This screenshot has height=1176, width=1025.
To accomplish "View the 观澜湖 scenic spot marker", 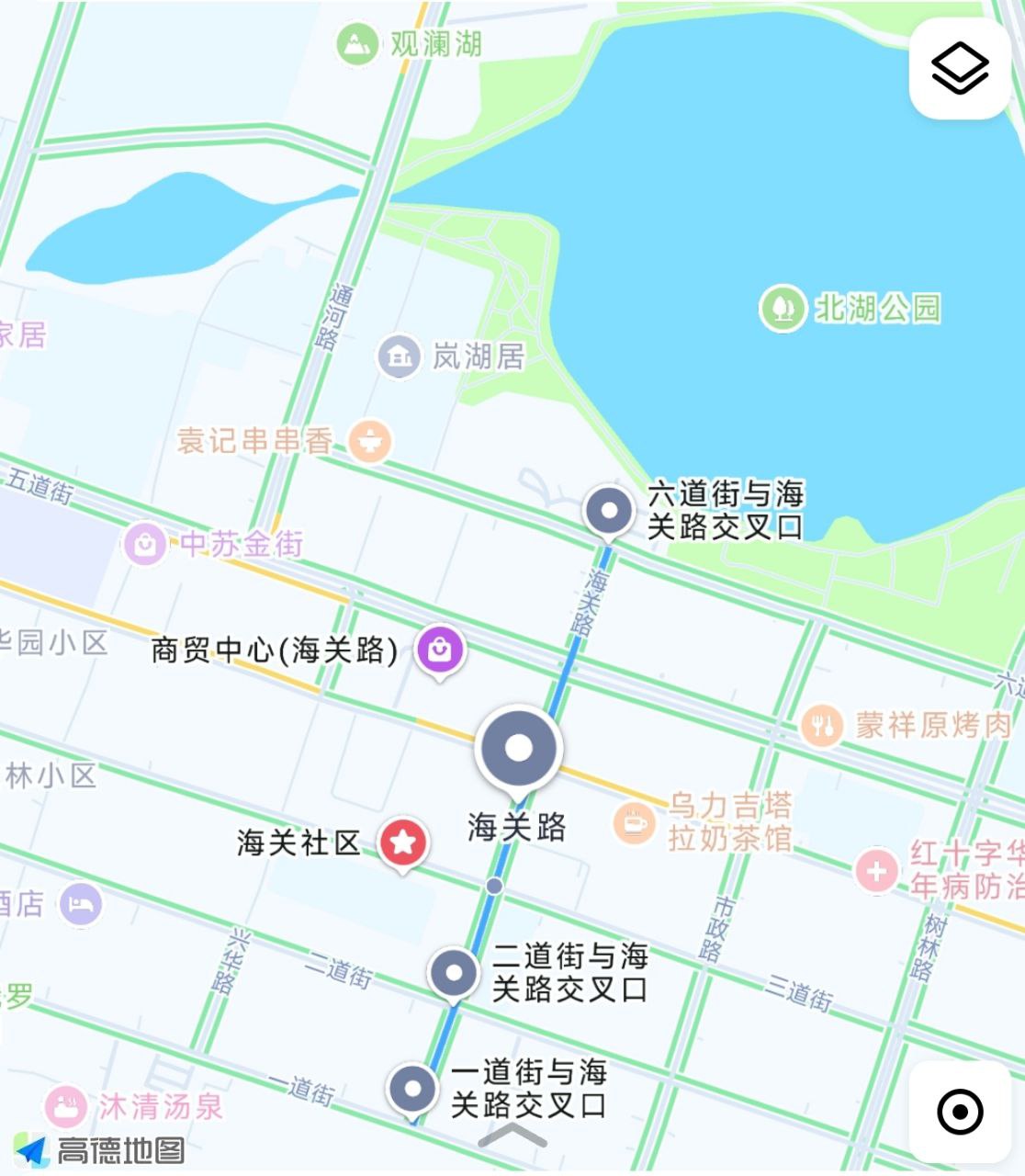I will [357, 43].
